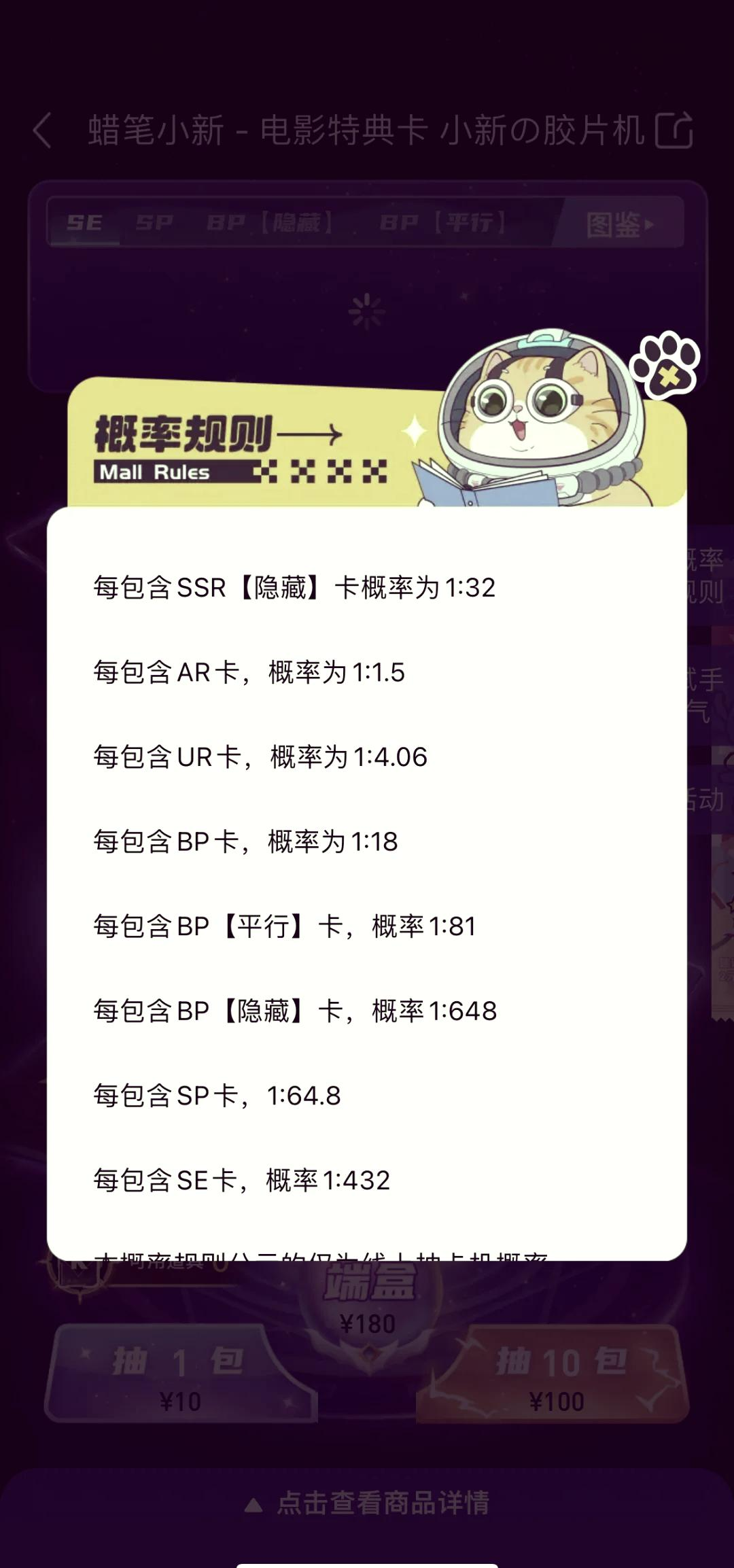The width and height of the screenshot is (734, 1568).
Task: Go back using the top-left arrow
Action: (42, 130)
